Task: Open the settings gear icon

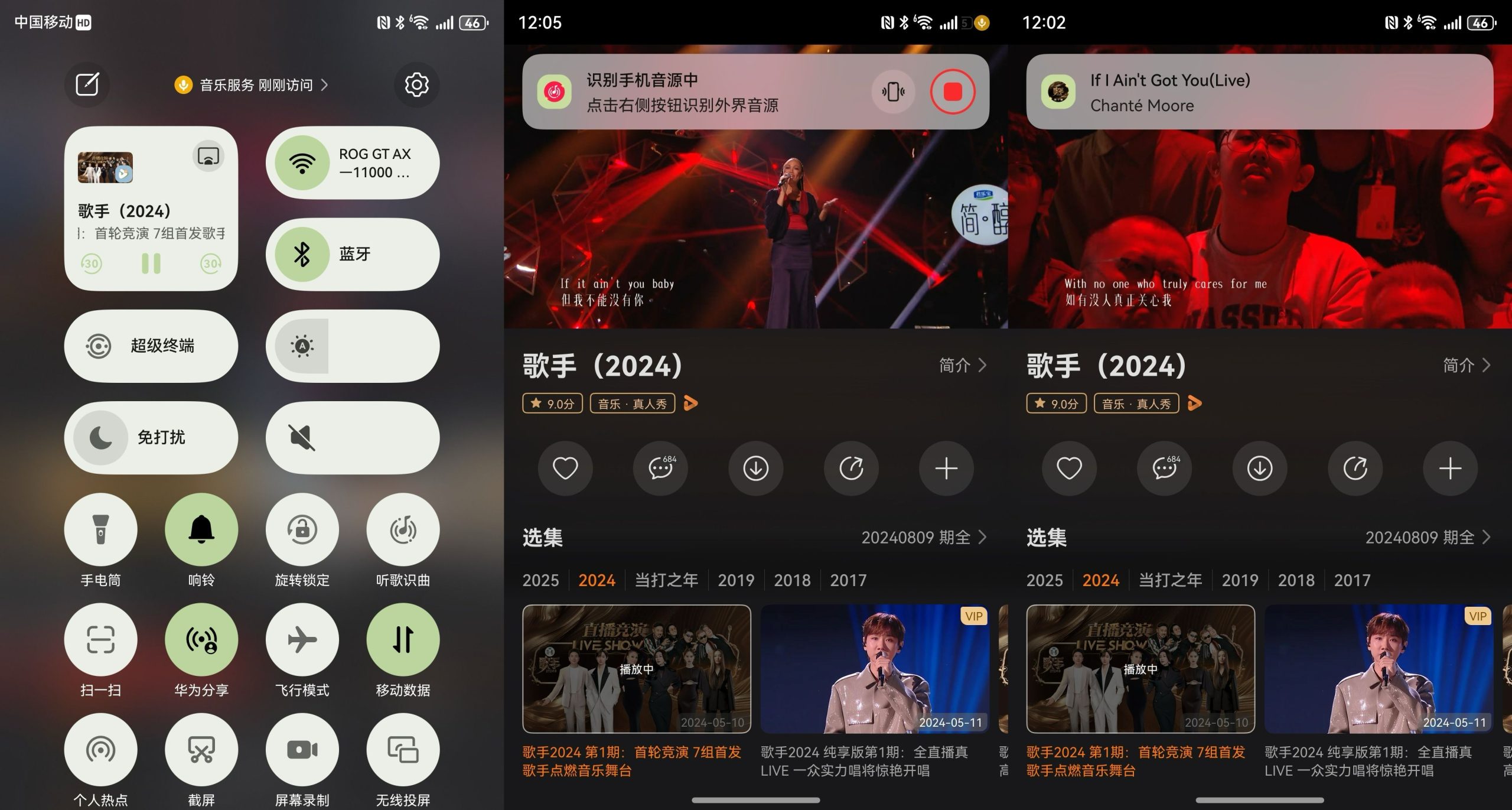Action: click(x=416, y=84)
